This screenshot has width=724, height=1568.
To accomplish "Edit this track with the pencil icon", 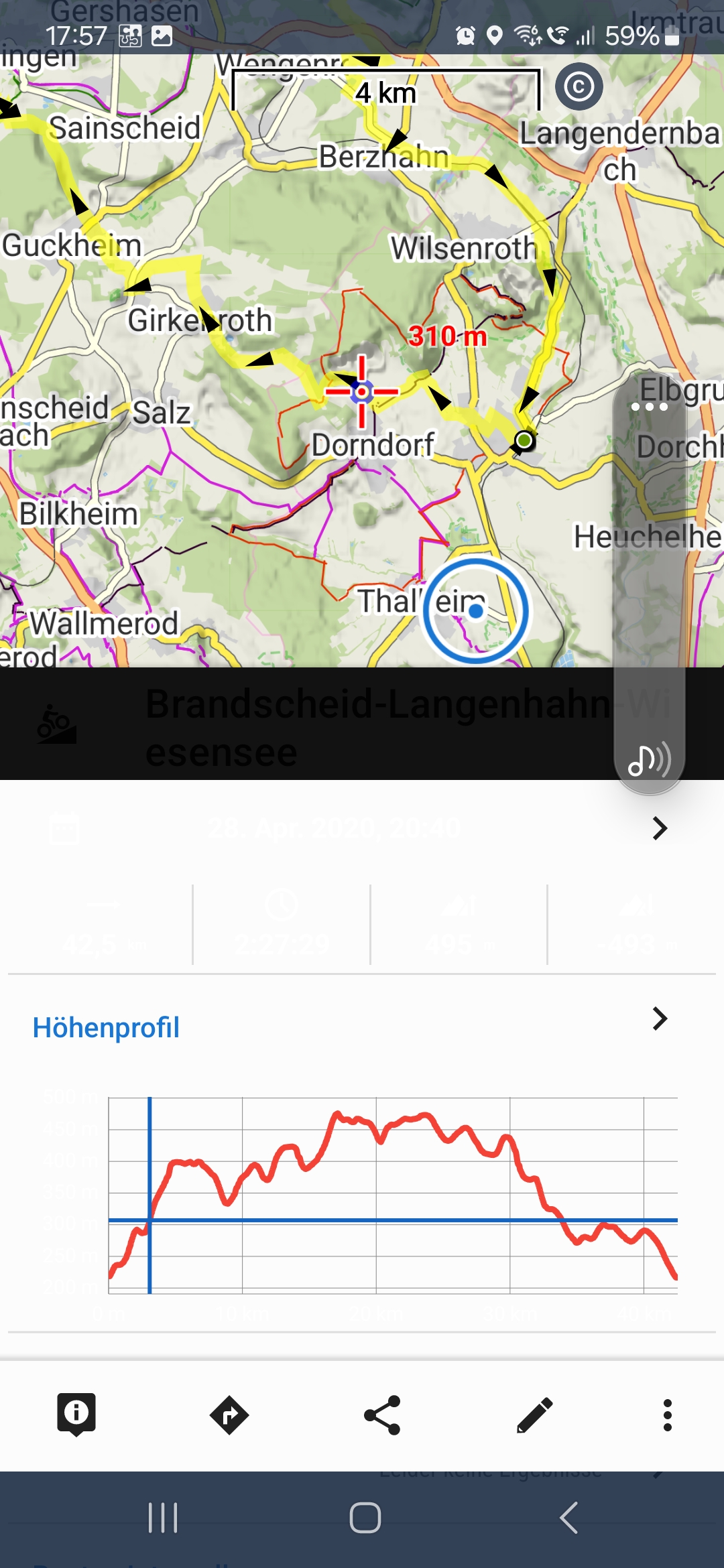I will click(x=535, y=1415).
